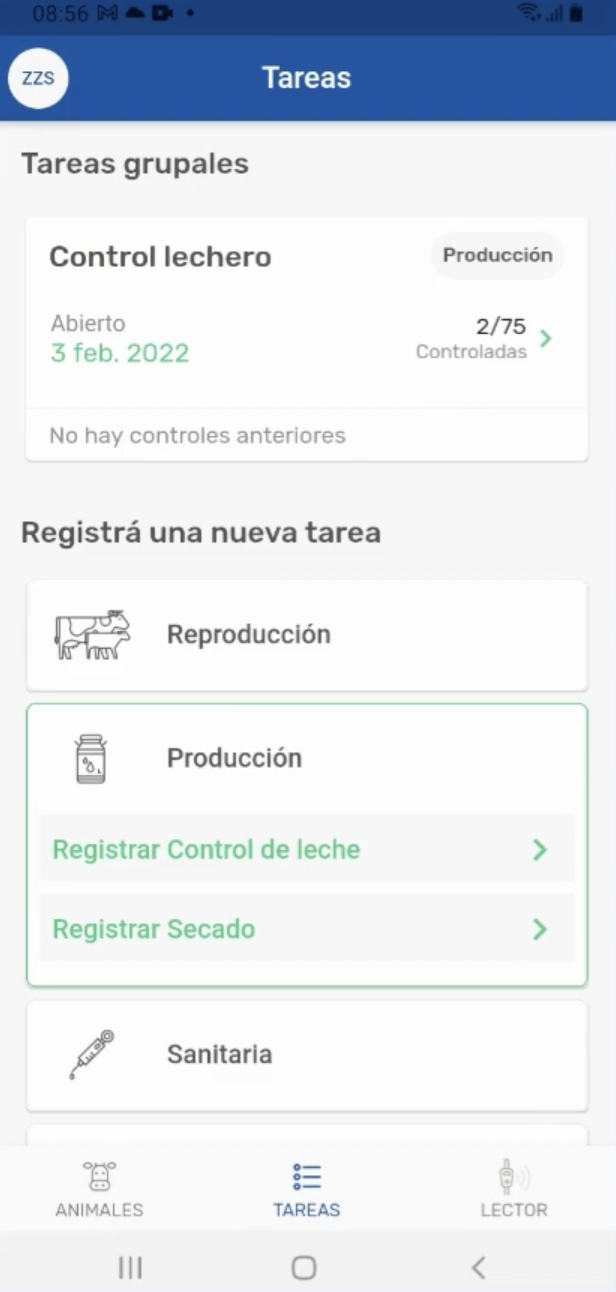Select Registrar Control de leche
Screen dimensions: 616x1292
coord(306,850)
